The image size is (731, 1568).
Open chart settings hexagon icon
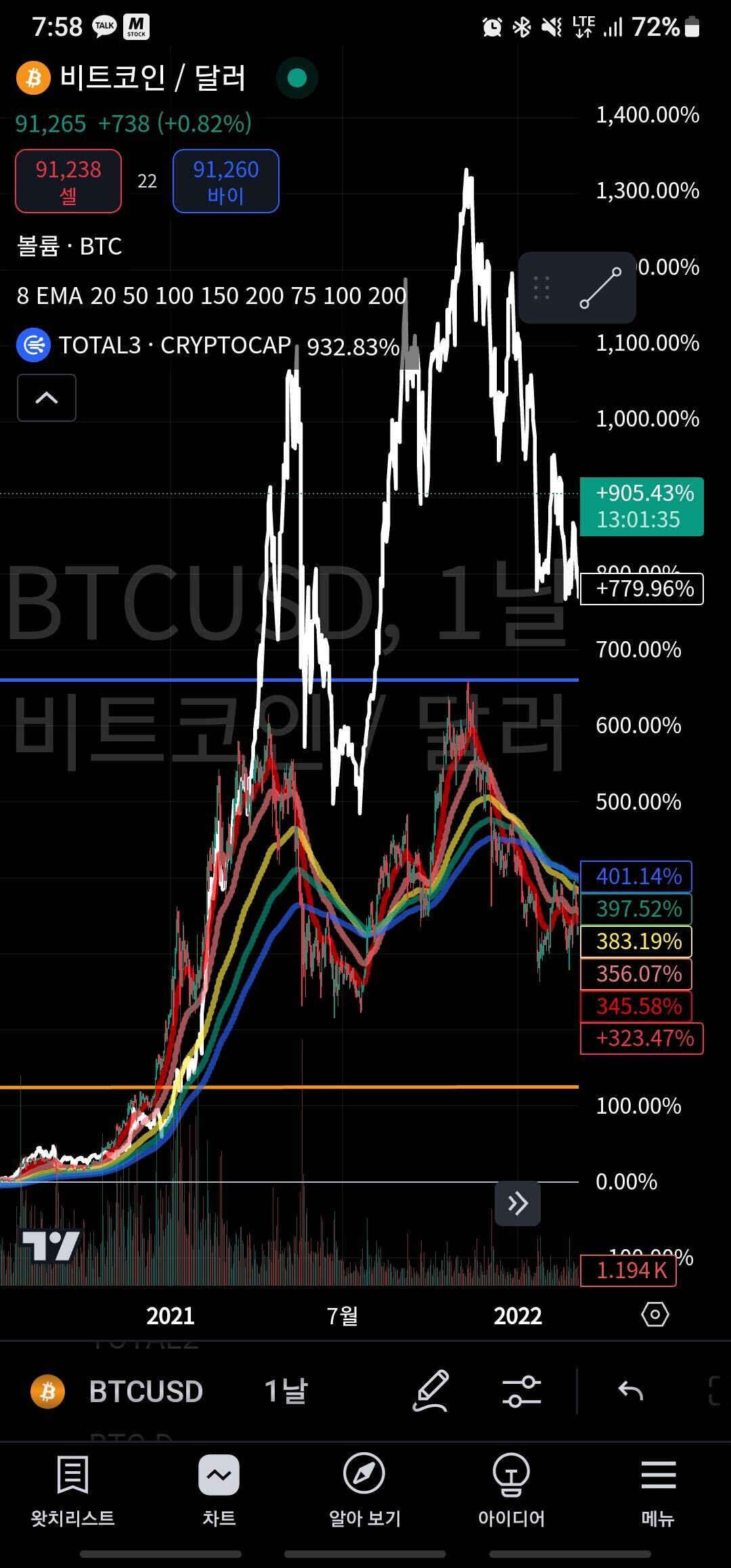(x=655, y=1315)
